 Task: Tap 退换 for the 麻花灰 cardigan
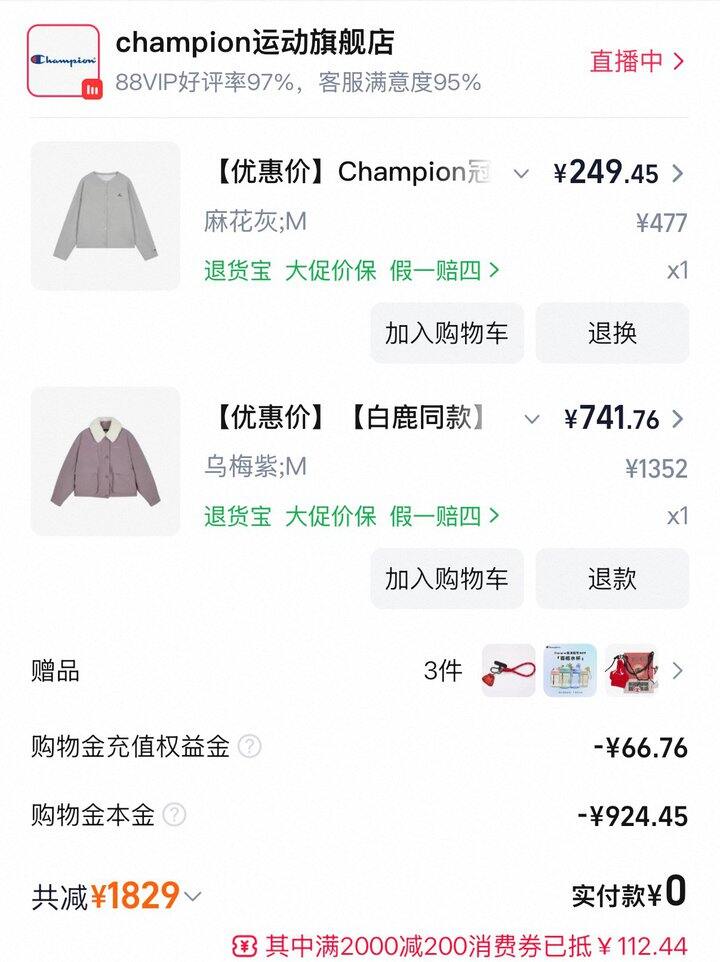click(612, 333)
